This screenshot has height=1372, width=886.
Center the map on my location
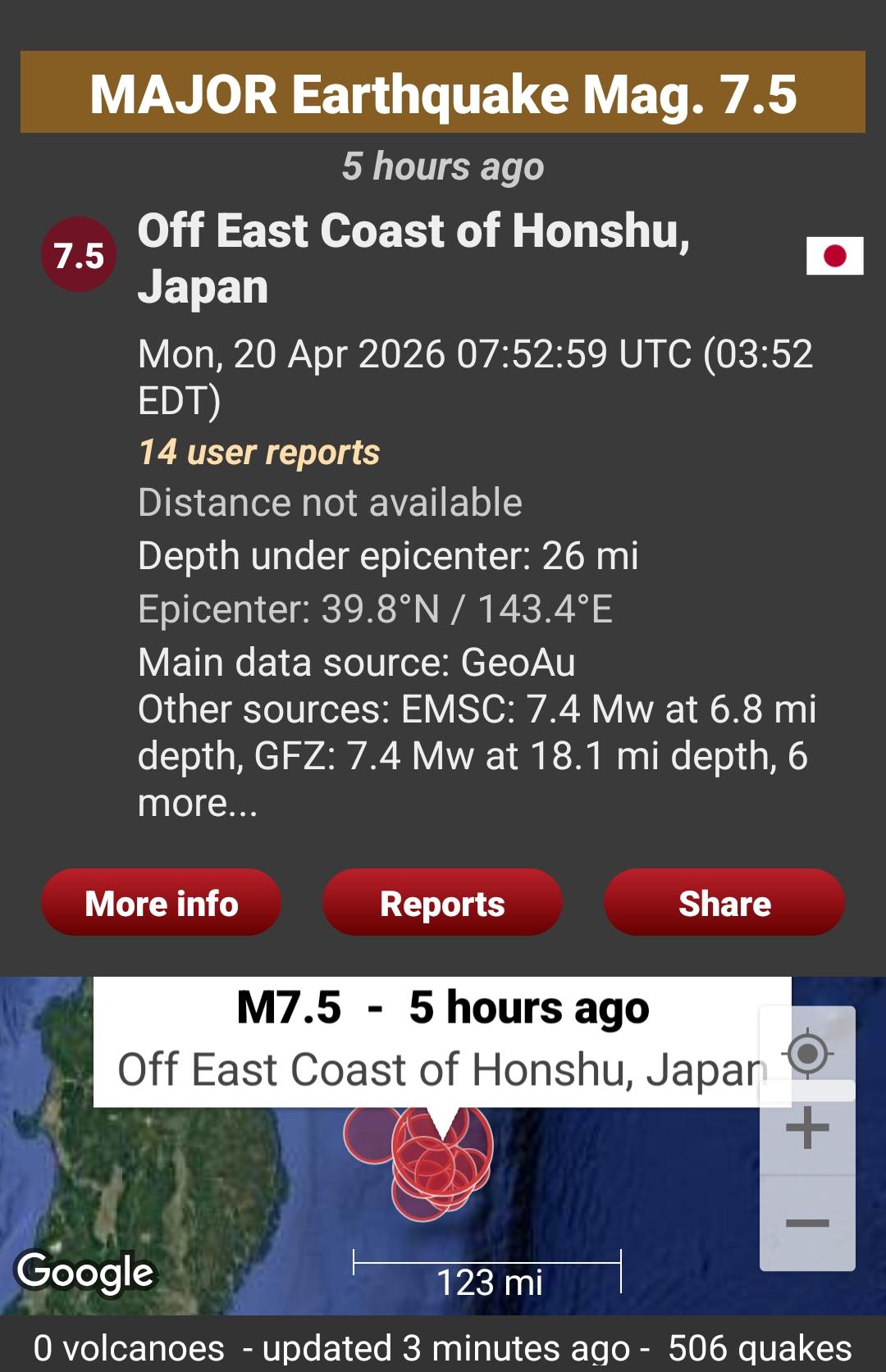coord(808,1052)
